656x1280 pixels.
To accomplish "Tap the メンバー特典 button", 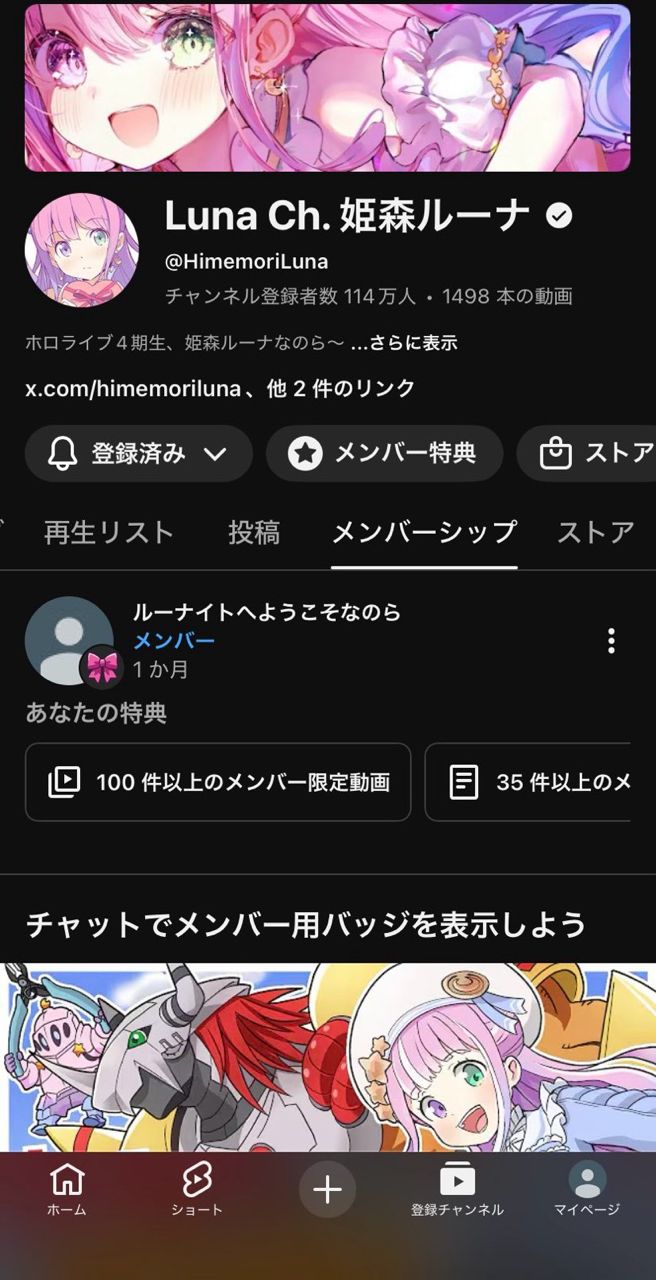I will tap(384, 453).
